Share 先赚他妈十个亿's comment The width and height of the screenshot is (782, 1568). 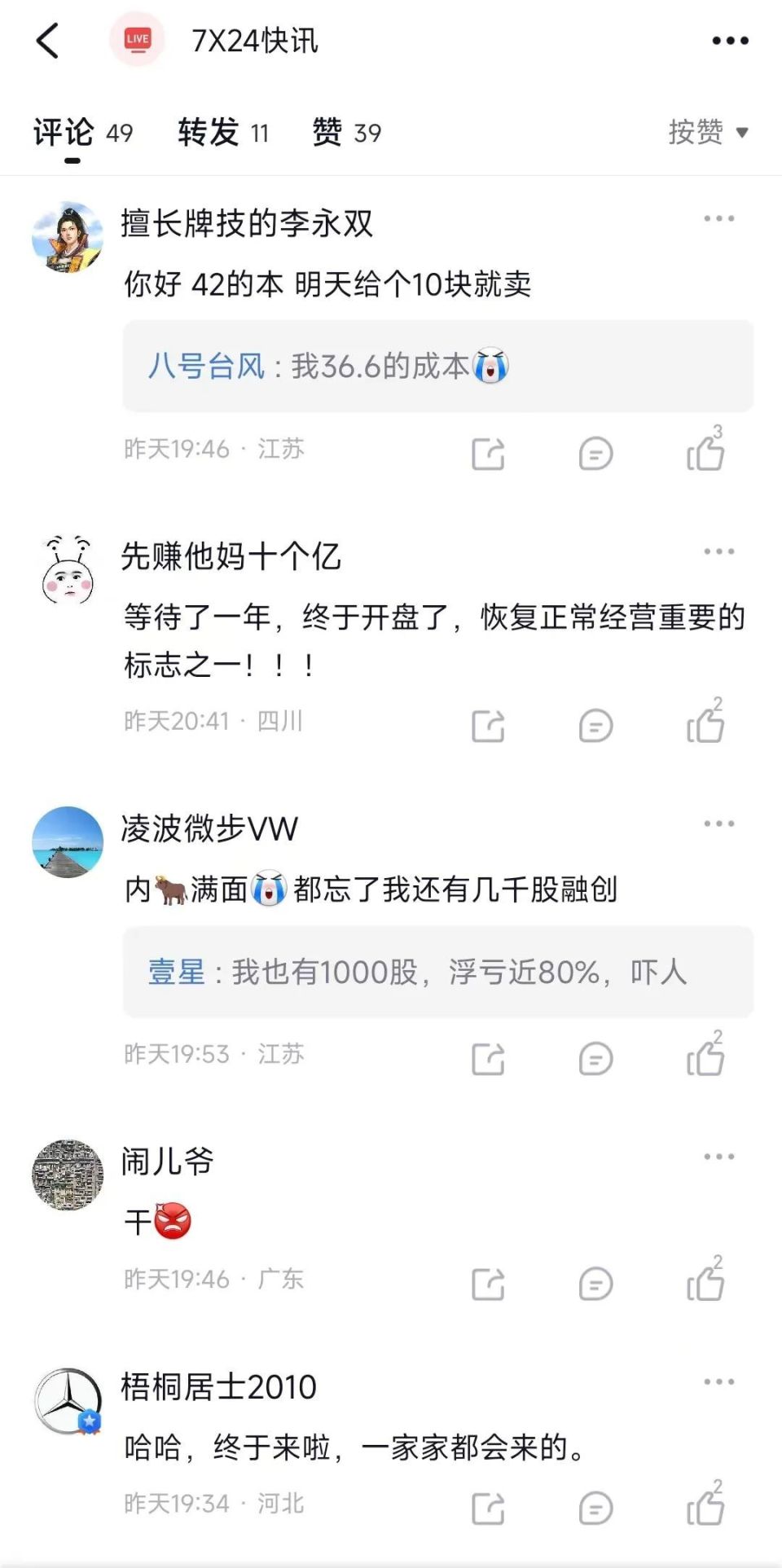click(x=488, y=725)
